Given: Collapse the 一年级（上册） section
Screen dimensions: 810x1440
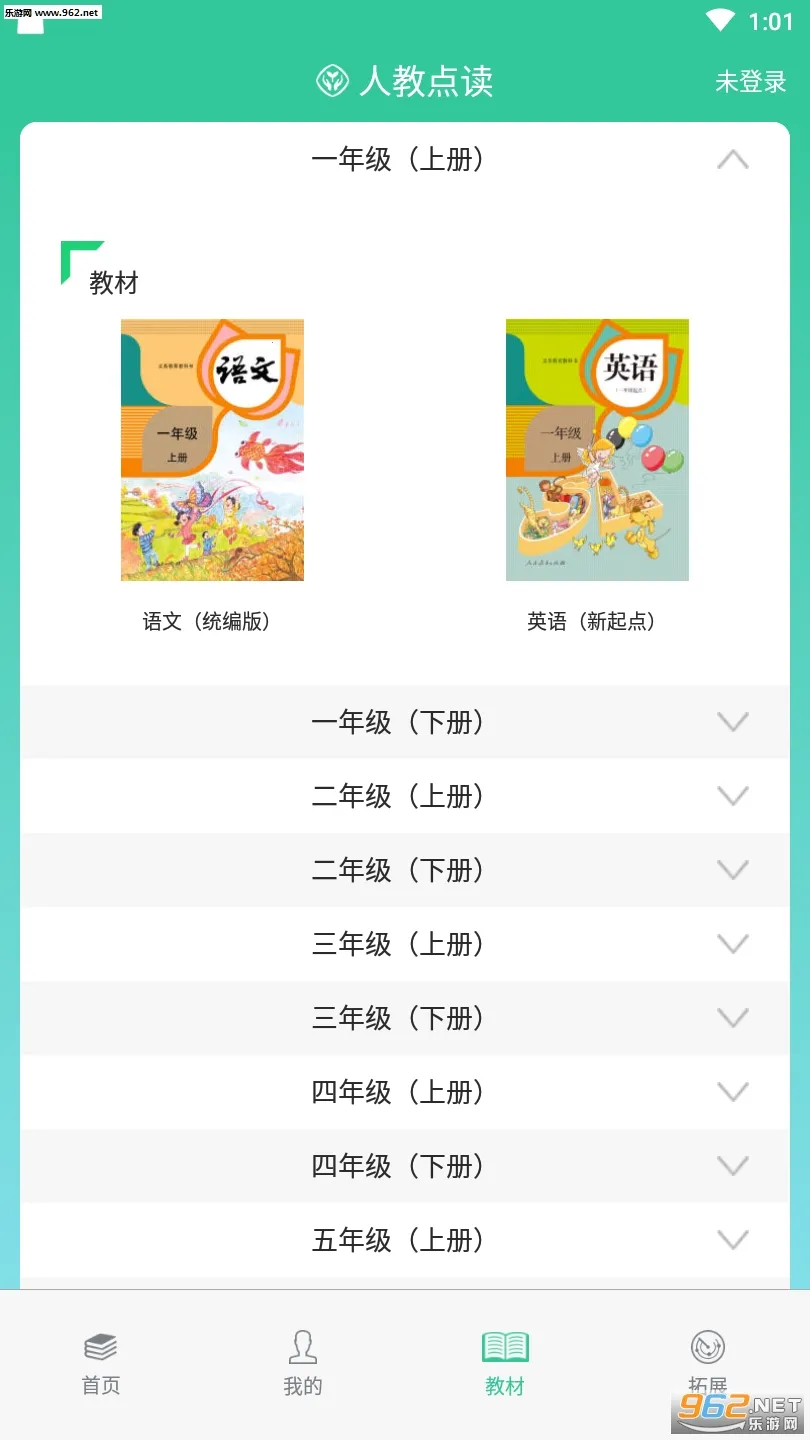Looking at the screenshot, I should click(732, 160).
